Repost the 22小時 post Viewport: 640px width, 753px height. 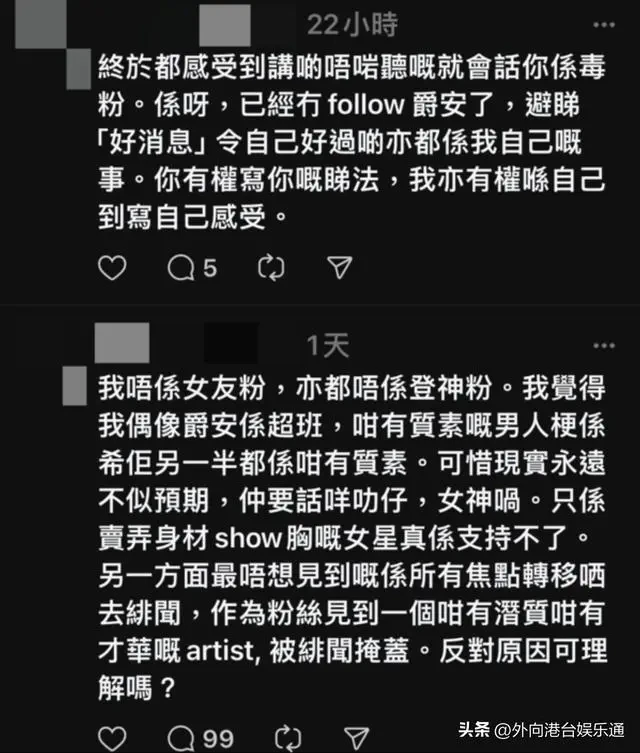click(x=270, y=267)
